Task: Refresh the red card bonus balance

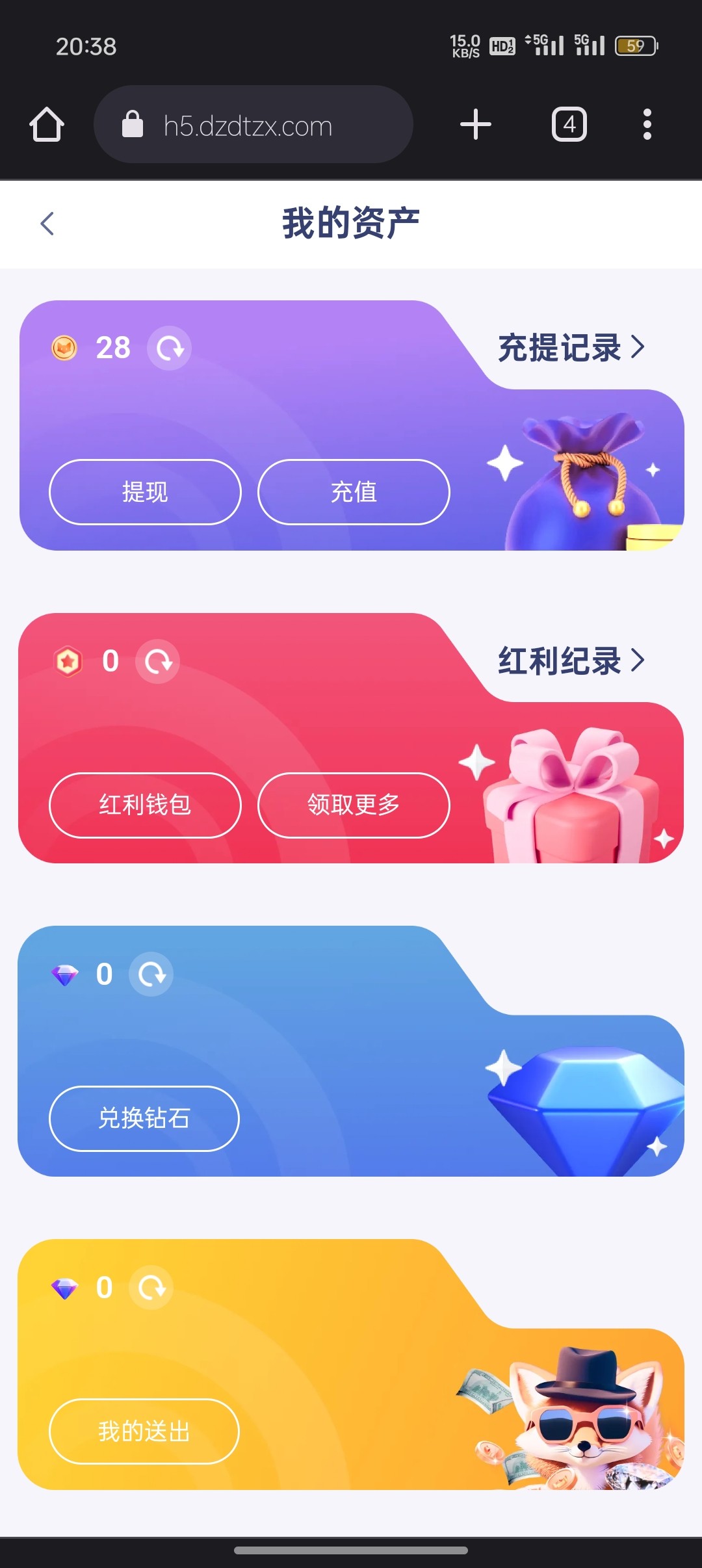Action: (x=158, y=662)
